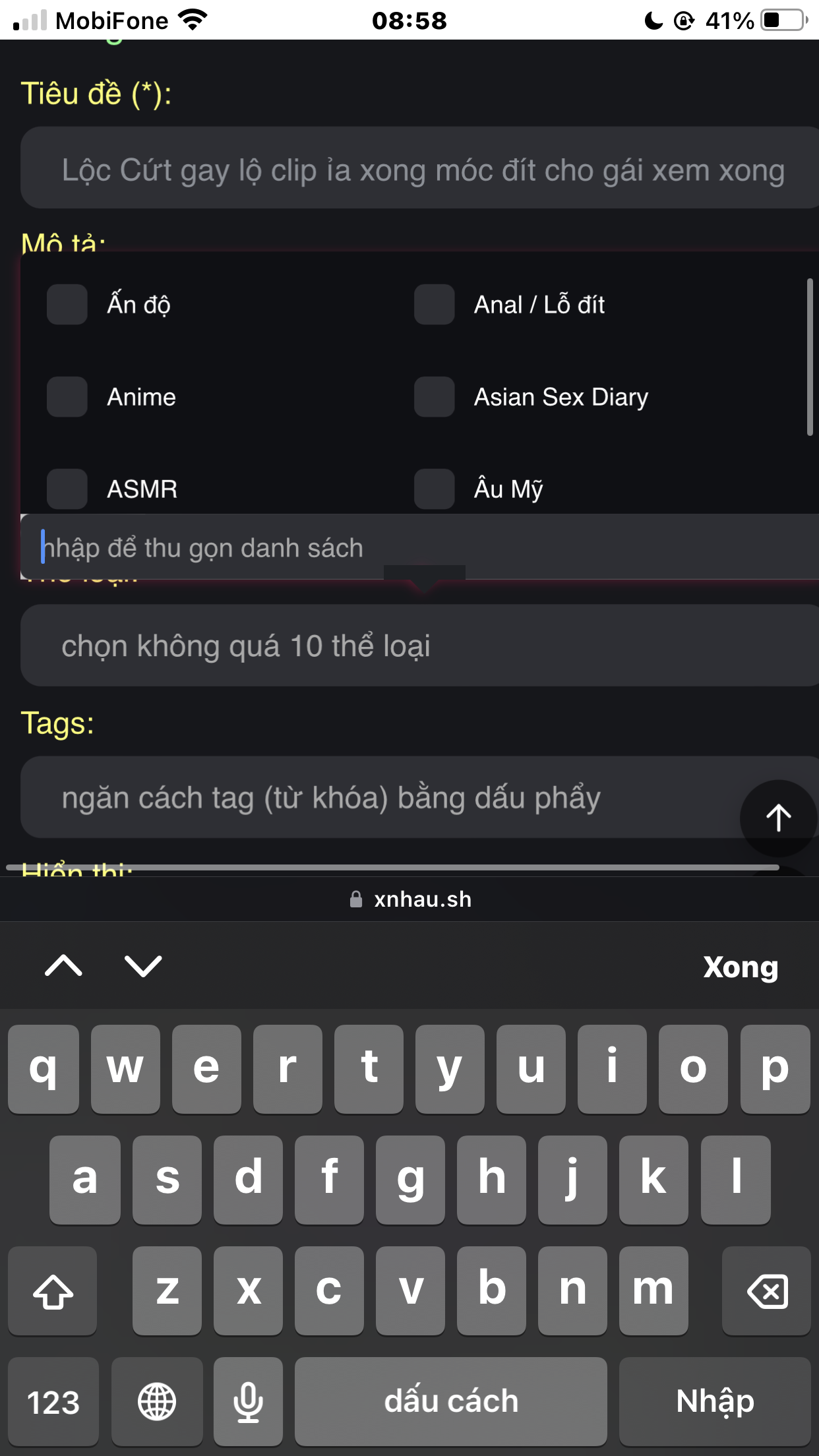Image resolution: width=819 pixels, height=1456 pixels.
Task: Tick the Âu Mỹ category checkbox
Action: (434, 489)
